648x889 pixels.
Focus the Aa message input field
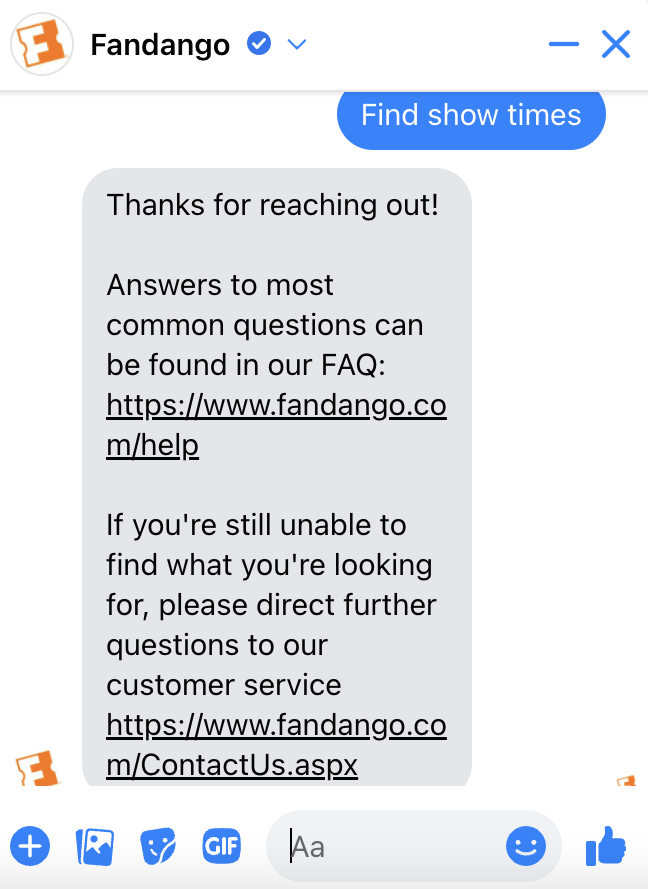pos(390,847)
